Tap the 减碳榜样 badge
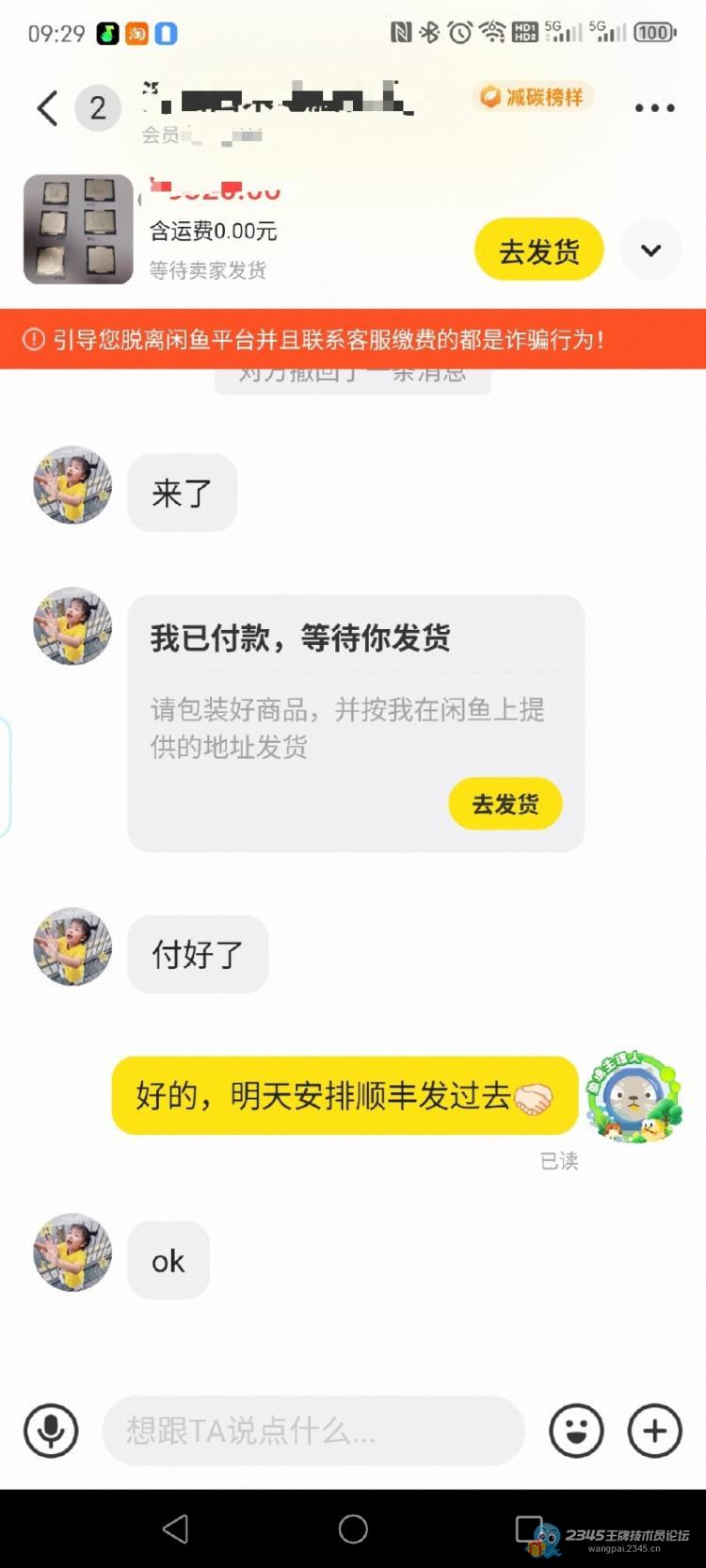This screenshot has width=706, height=1568. click(533, 97)
